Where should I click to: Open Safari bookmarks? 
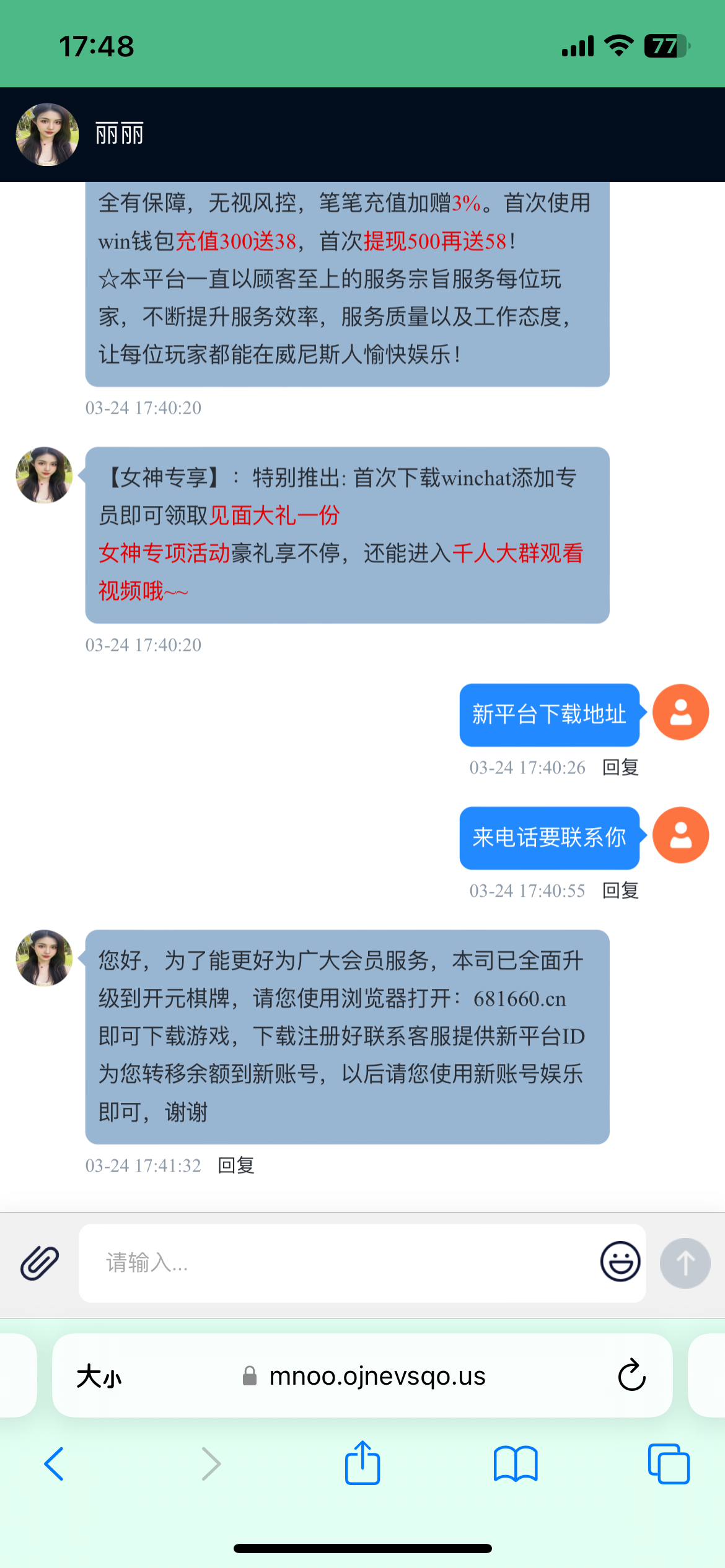point(516,1464)
